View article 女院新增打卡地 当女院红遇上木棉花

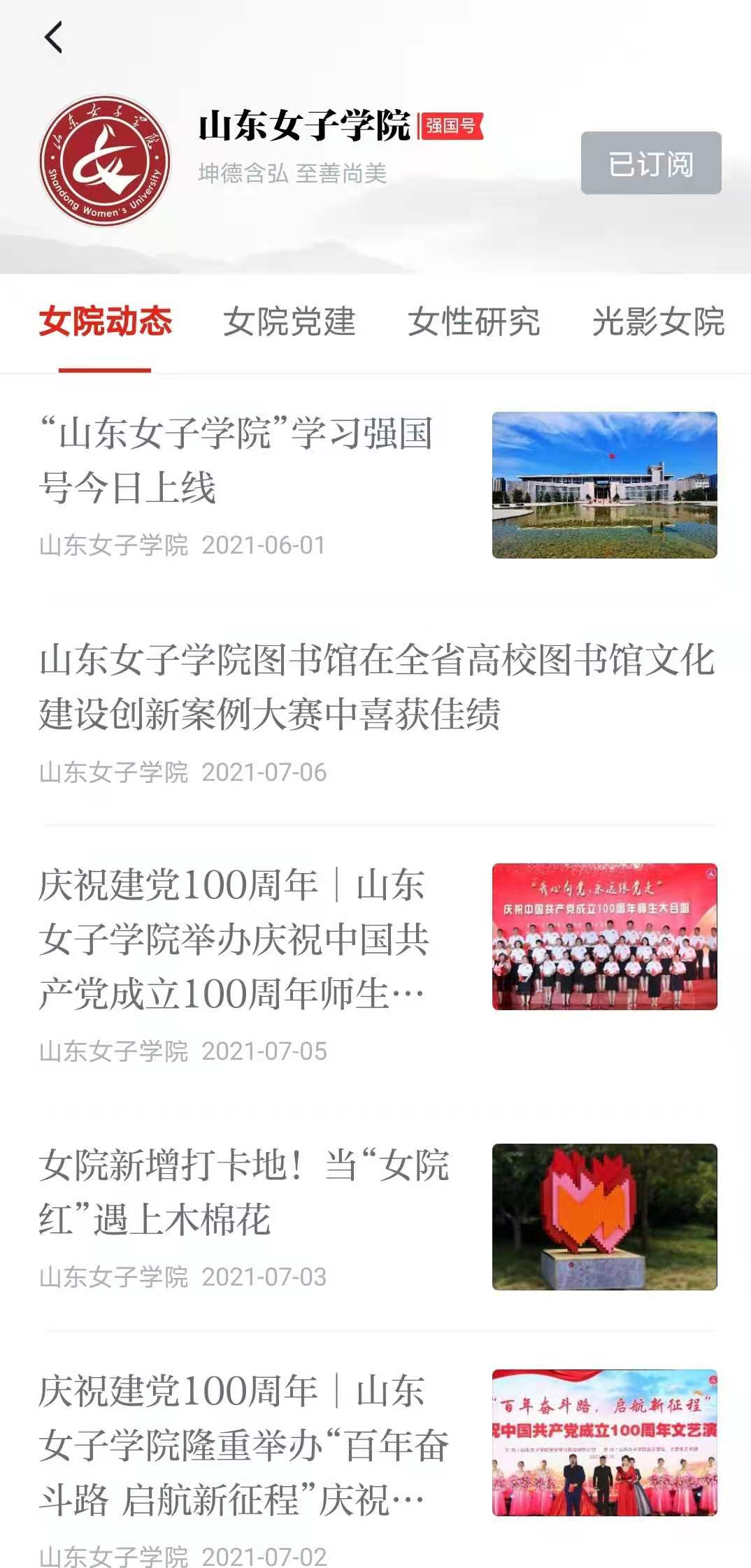pyautogui.click(x=243, y=1192)
